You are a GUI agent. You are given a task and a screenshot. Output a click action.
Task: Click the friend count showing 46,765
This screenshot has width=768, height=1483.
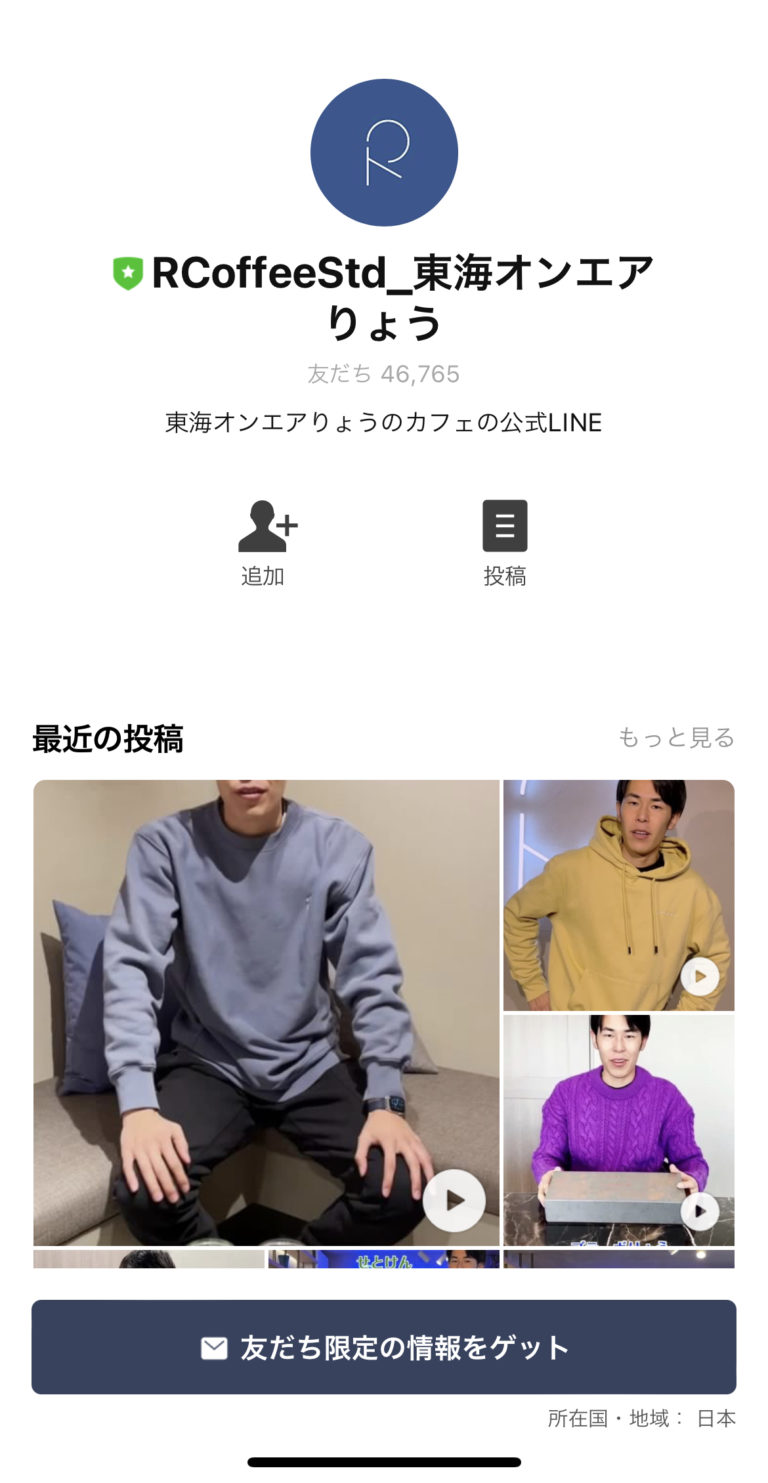click(x=384, y=373)
